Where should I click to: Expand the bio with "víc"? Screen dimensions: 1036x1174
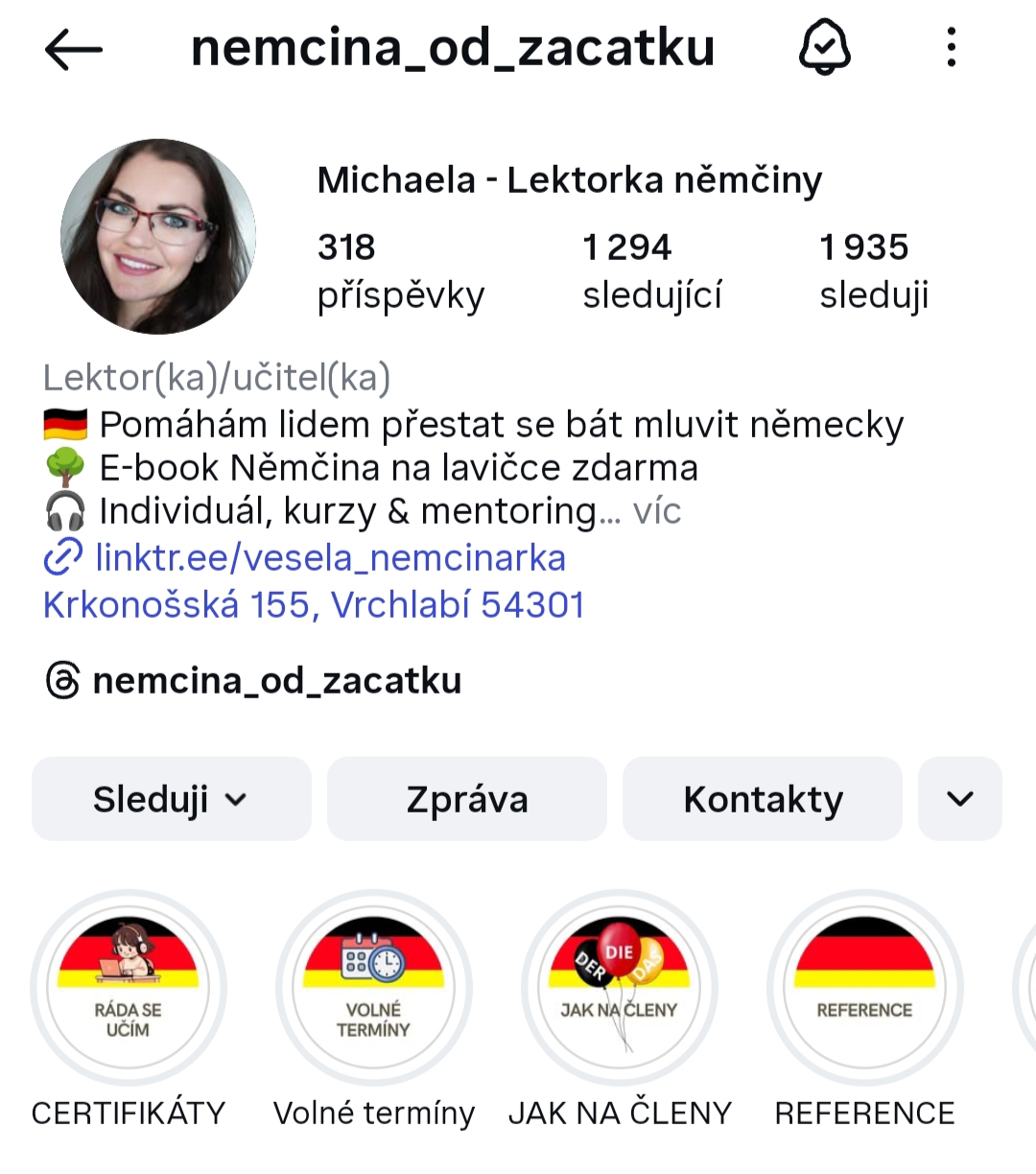tap(657, 511)
